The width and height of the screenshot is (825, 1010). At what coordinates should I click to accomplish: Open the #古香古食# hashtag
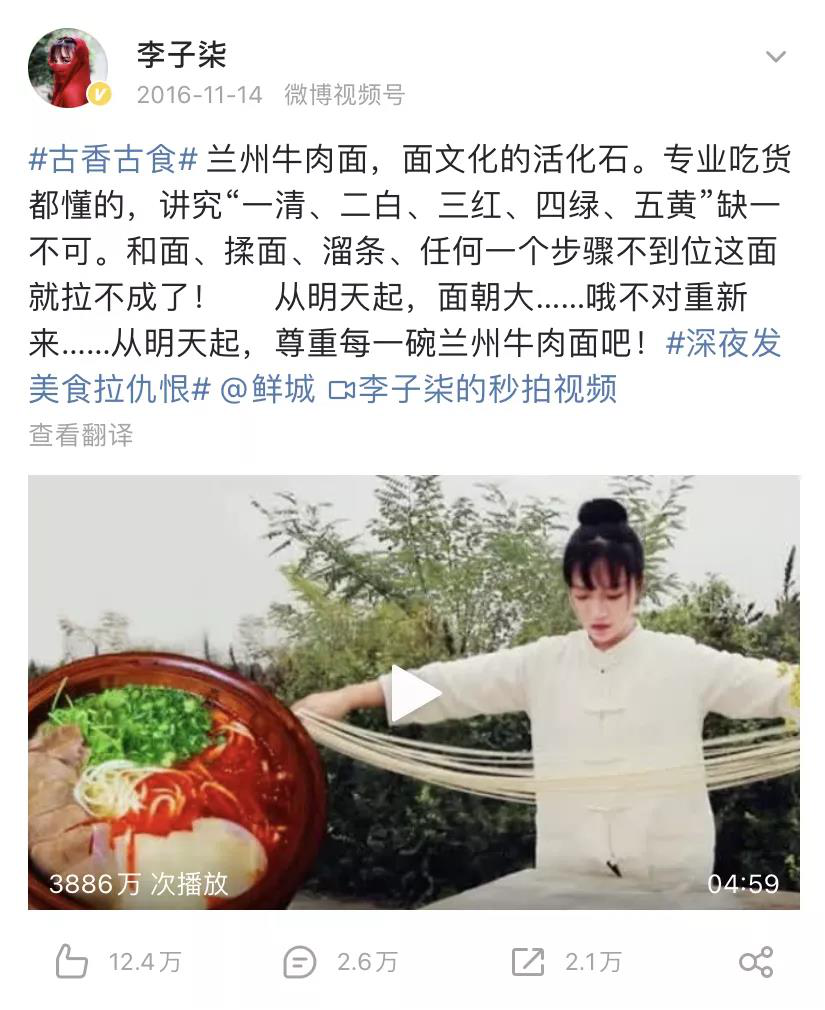(x=113, y=159)
